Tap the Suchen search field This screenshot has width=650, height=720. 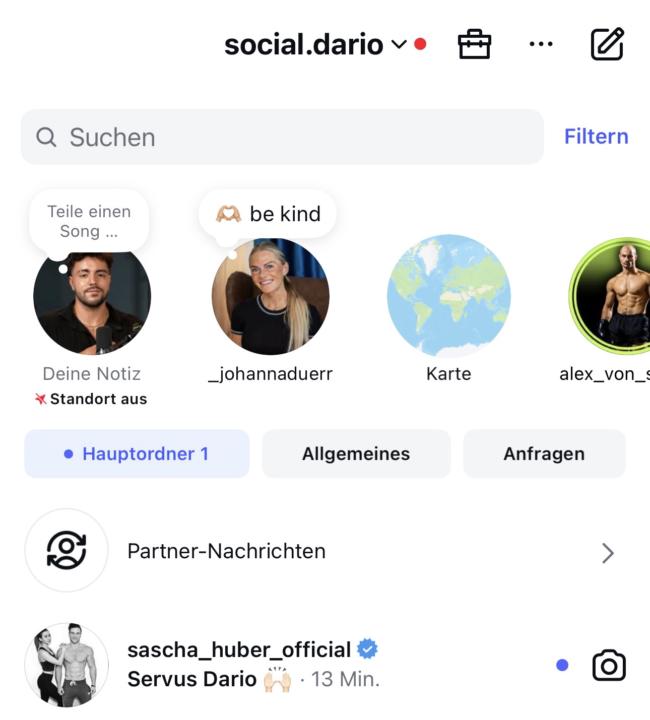282,137
